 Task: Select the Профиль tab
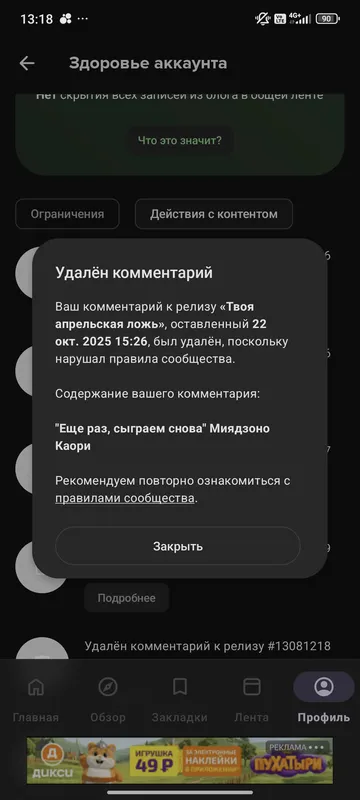tap(324, 700)
